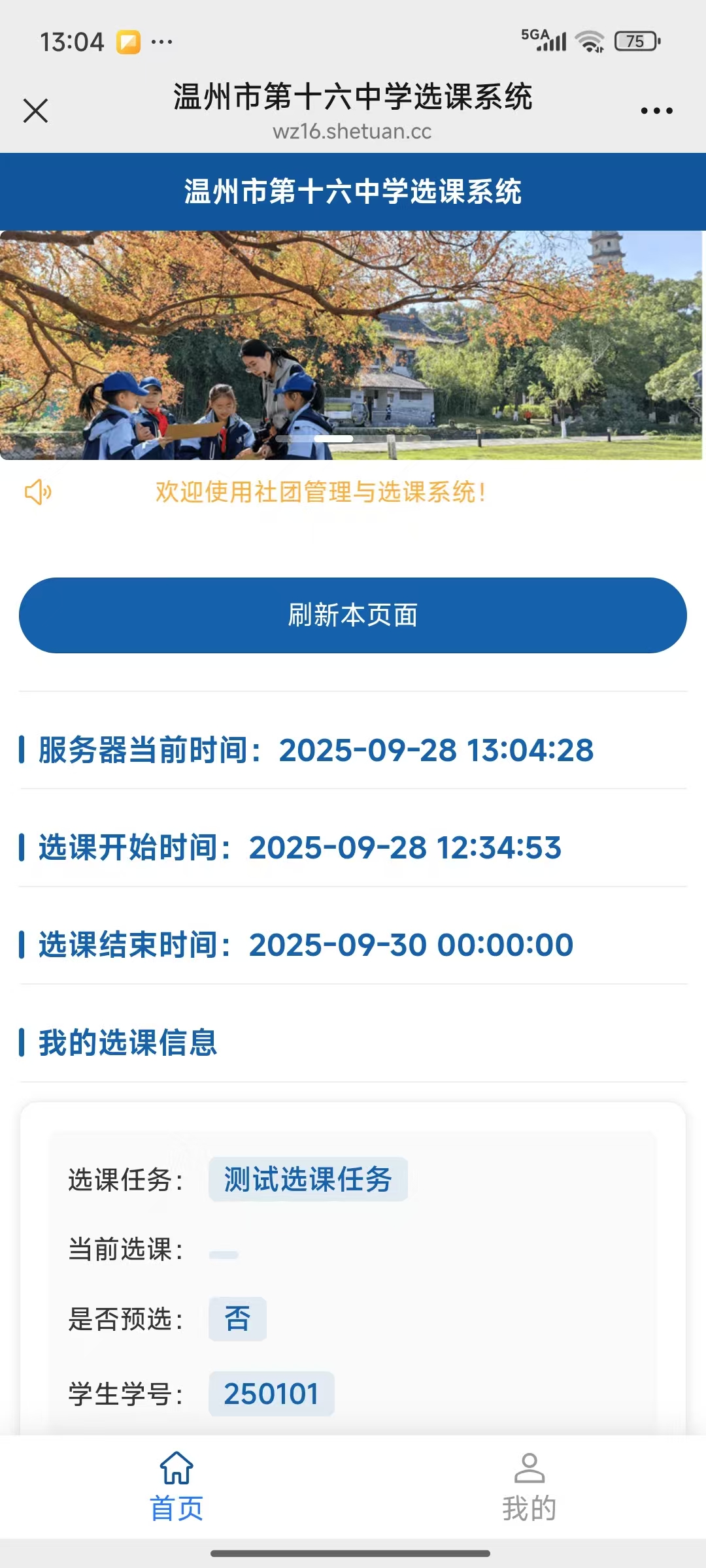Viewport: 706px width, 1568px height.
Task: Open the campus banner image
Action: [x=353, y=345]
